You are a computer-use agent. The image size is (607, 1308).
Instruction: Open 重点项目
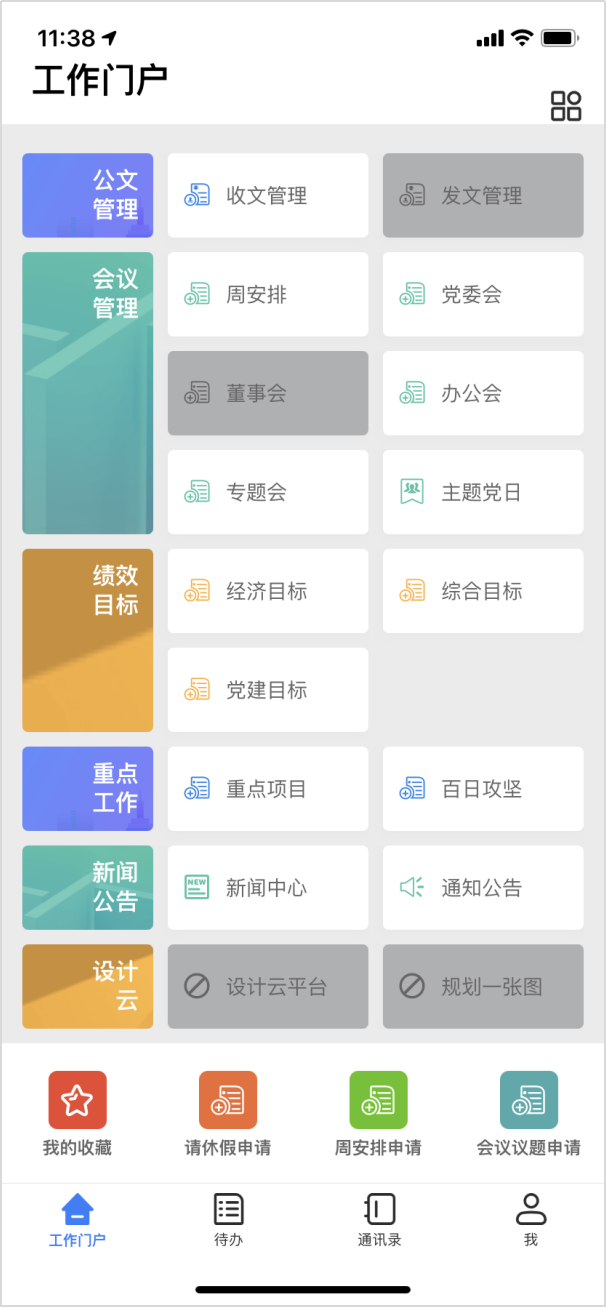click(267, 789)
